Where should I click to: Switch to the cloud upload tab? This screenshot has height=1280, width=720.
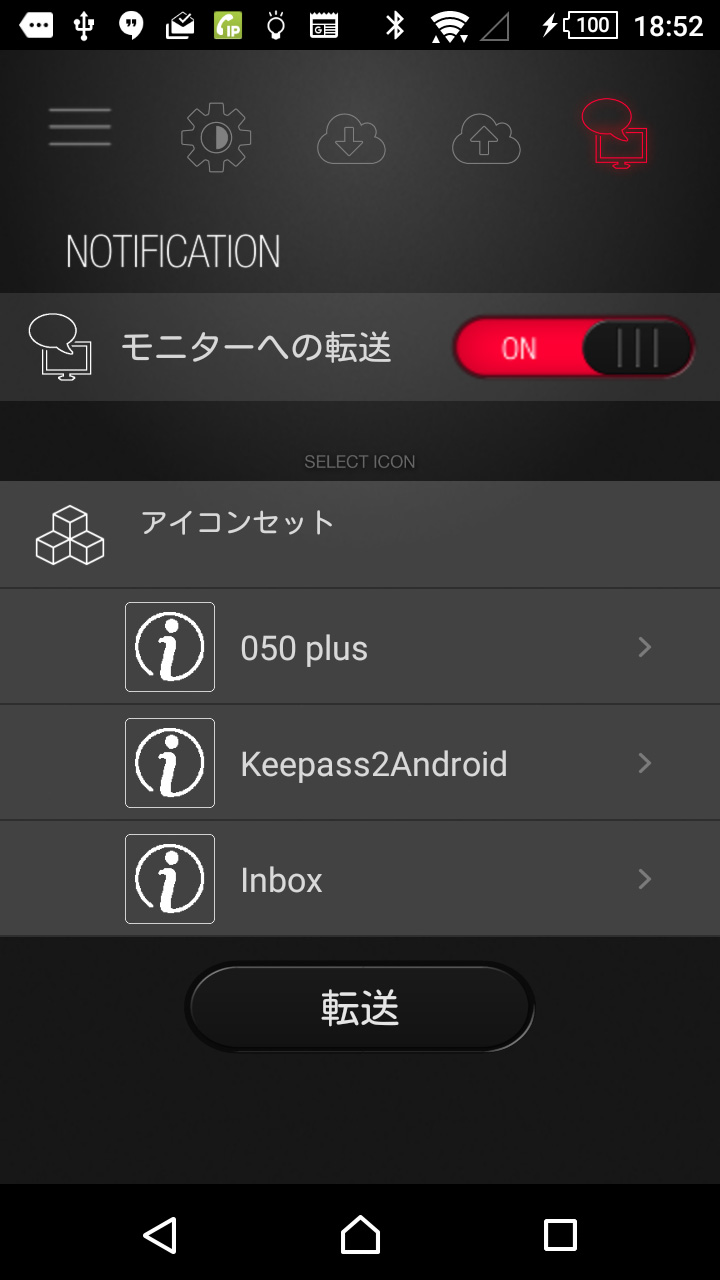(486, 139)
